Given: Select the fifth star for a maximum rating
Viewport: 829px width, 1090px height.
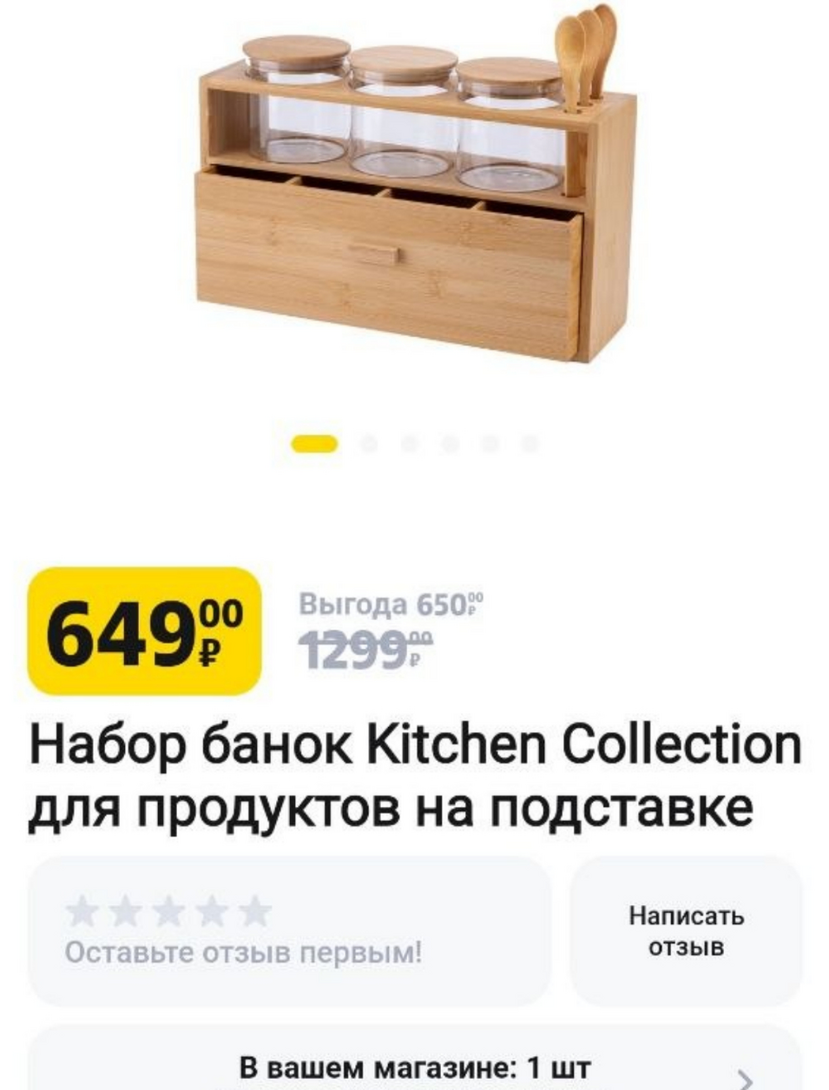Looking at the screenshot, I should coord(256,912).
